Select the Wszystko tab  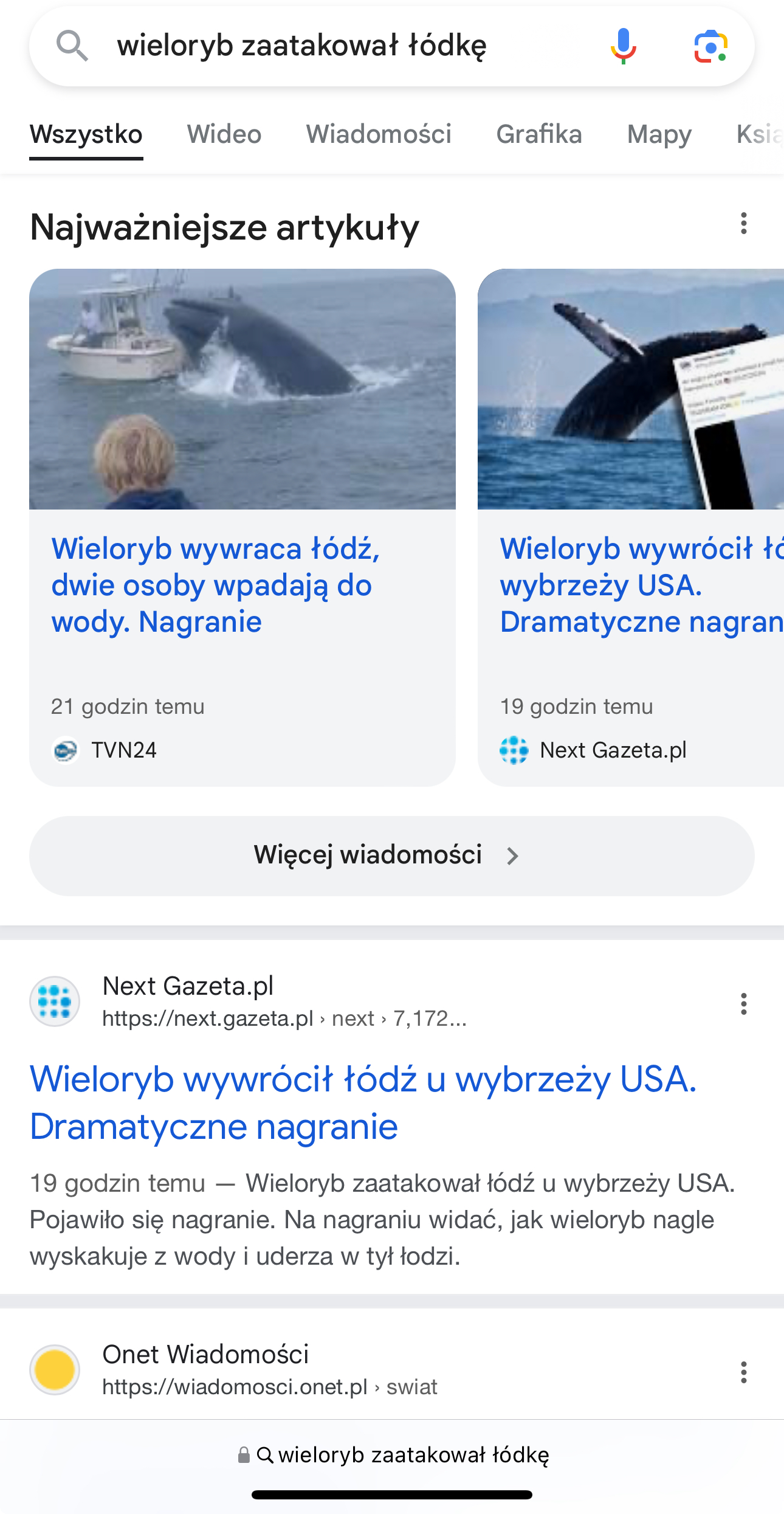(86, 134)
